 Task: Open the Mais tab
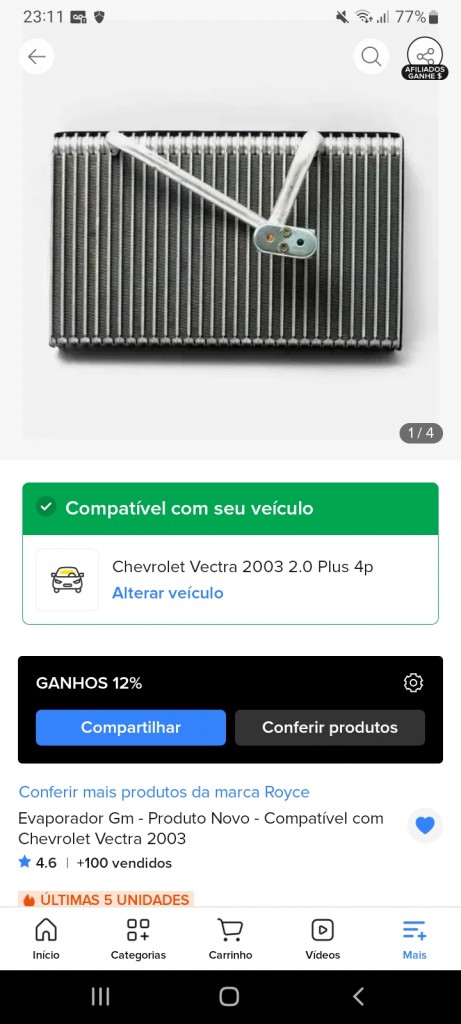415,938
